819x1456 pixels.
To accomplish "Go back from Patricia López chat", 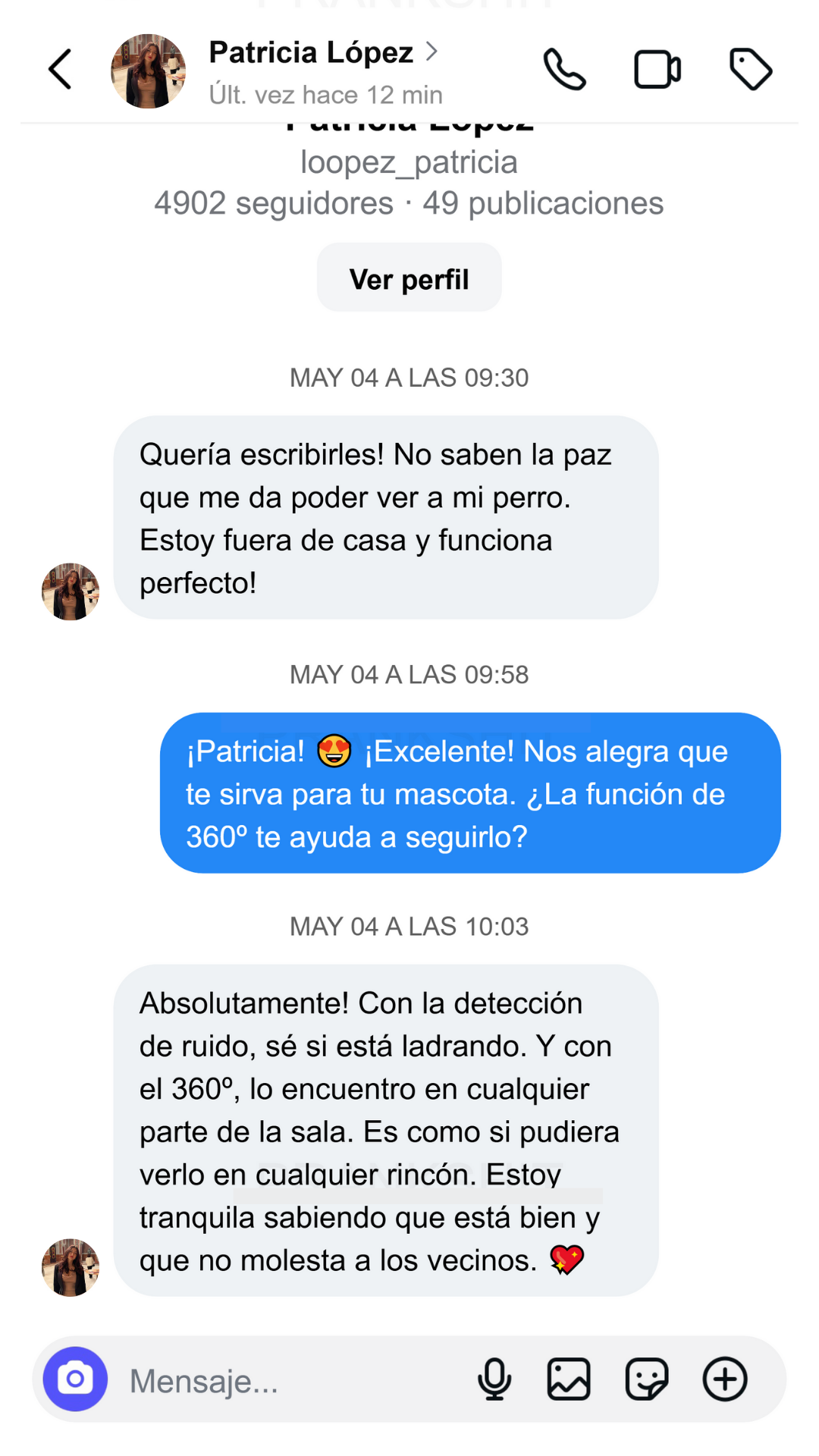I will pos(61,70).
